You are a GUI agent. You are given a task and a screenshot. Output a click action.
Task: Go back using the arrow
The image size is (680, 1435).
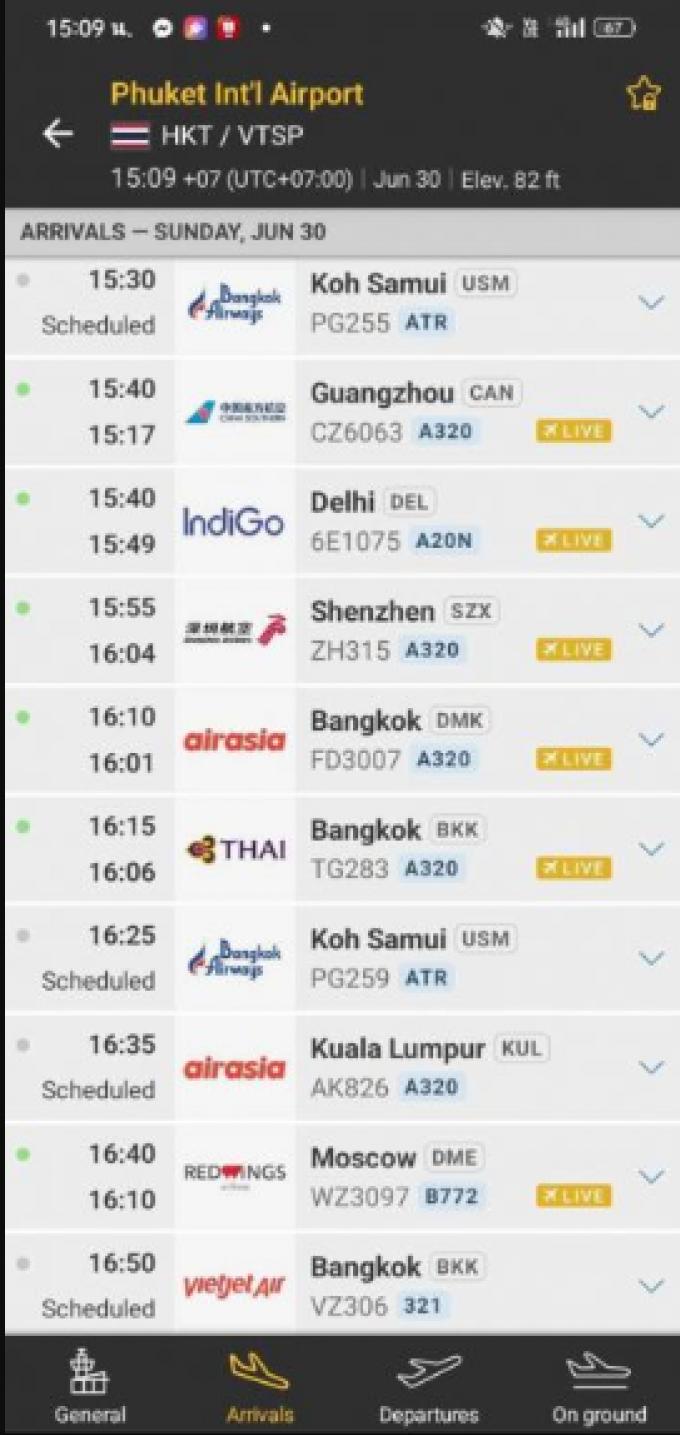pos(58,134)
